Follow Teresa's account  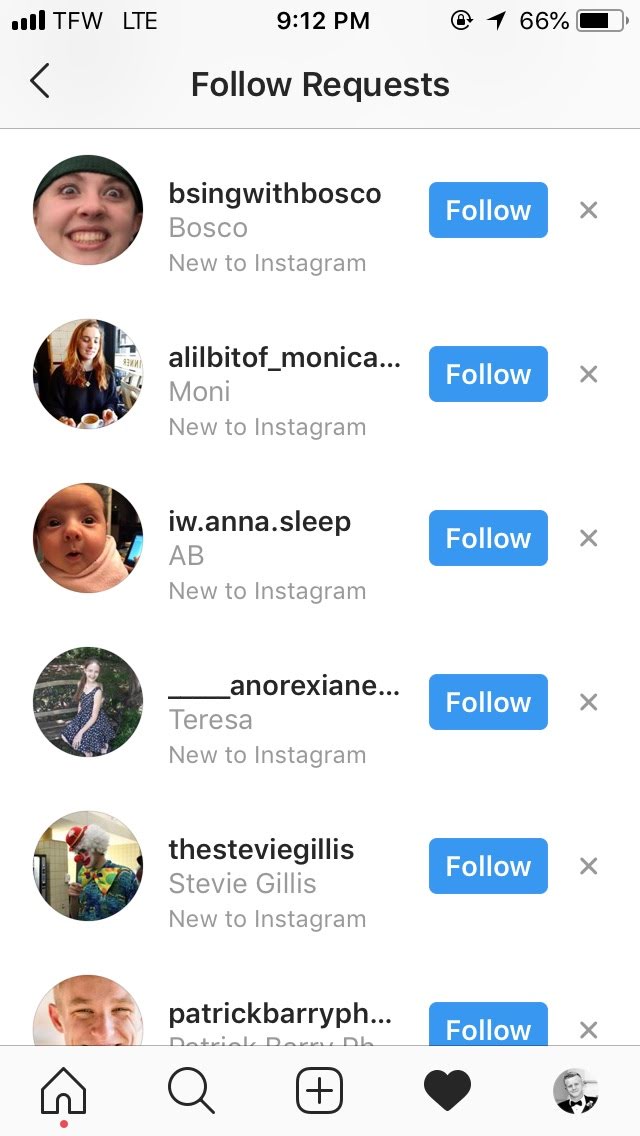488,702
